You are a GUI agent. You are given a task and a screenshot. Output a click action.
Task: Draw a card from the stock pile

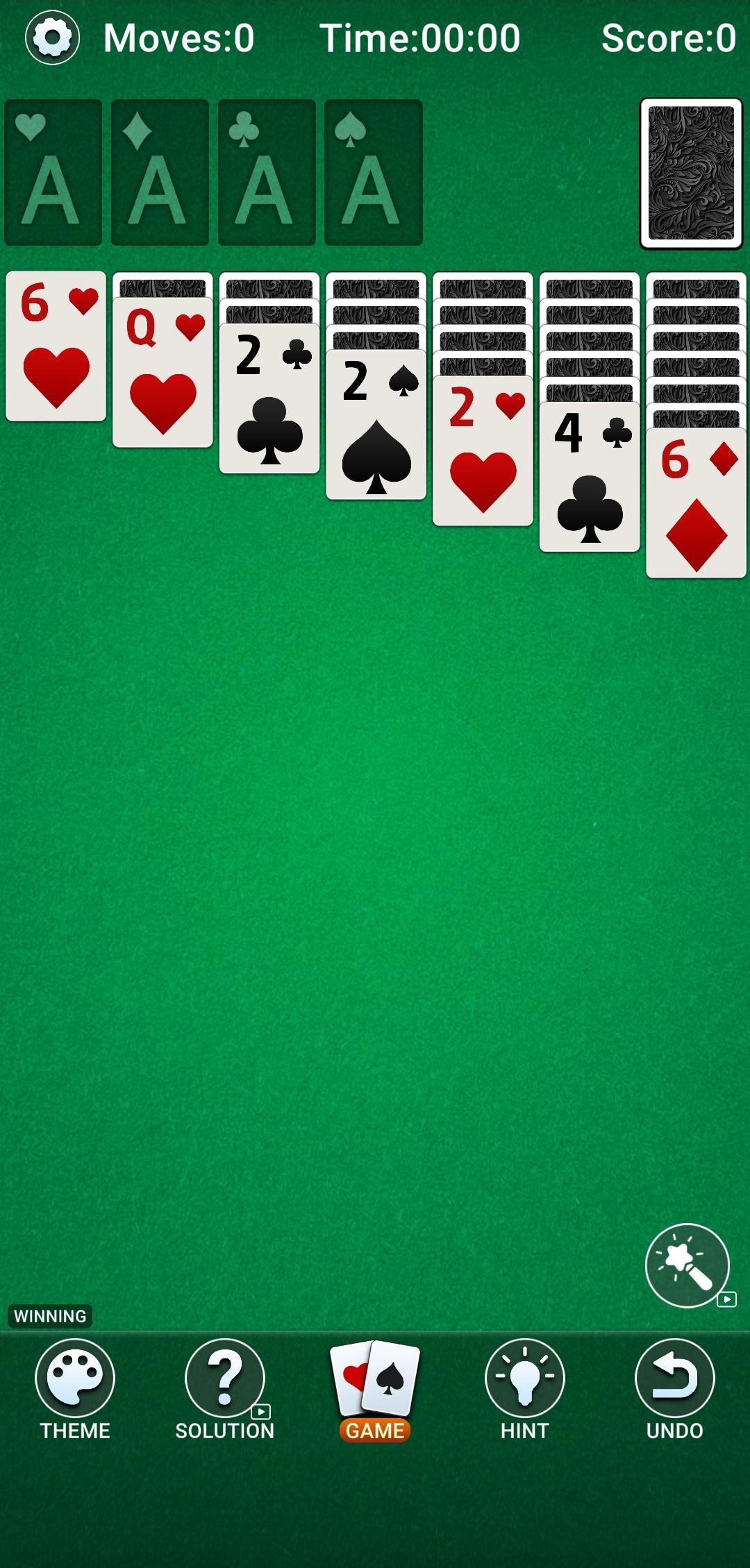point(691,174)
